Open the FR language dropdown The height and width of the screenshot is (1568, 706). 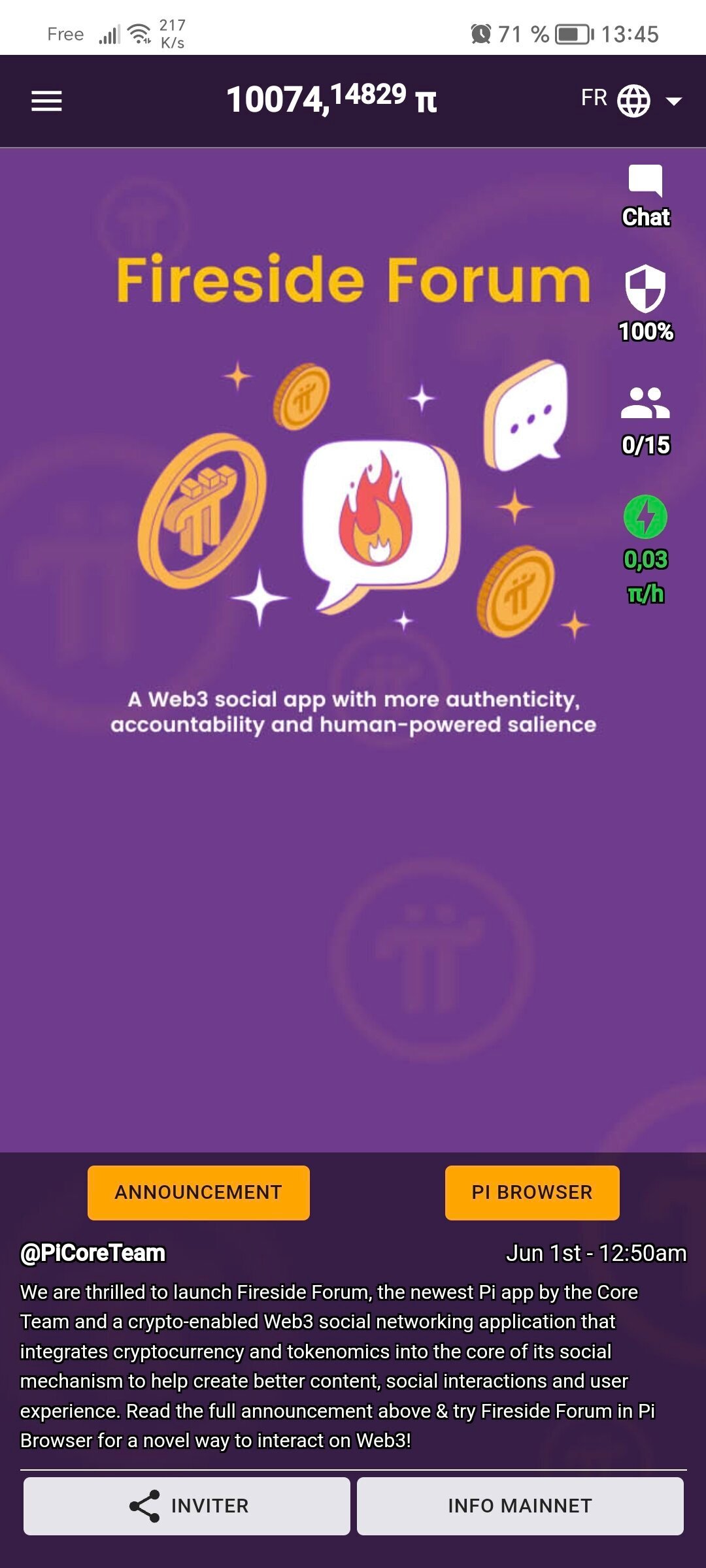click(x=631, y=100)
